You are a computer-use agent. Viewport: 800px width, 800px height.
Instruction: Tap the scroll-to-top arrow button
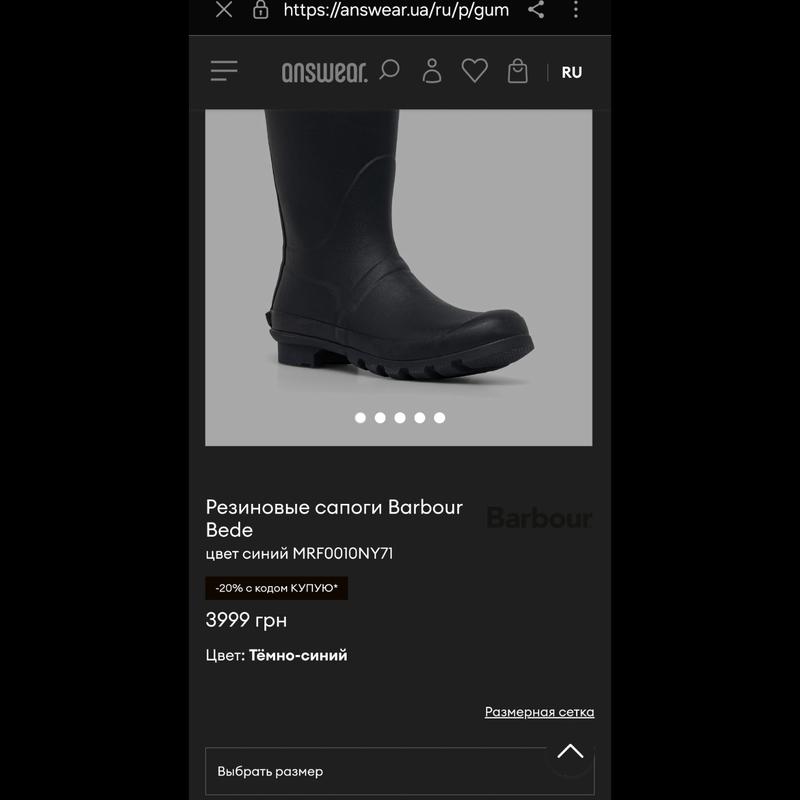[570, 751]
